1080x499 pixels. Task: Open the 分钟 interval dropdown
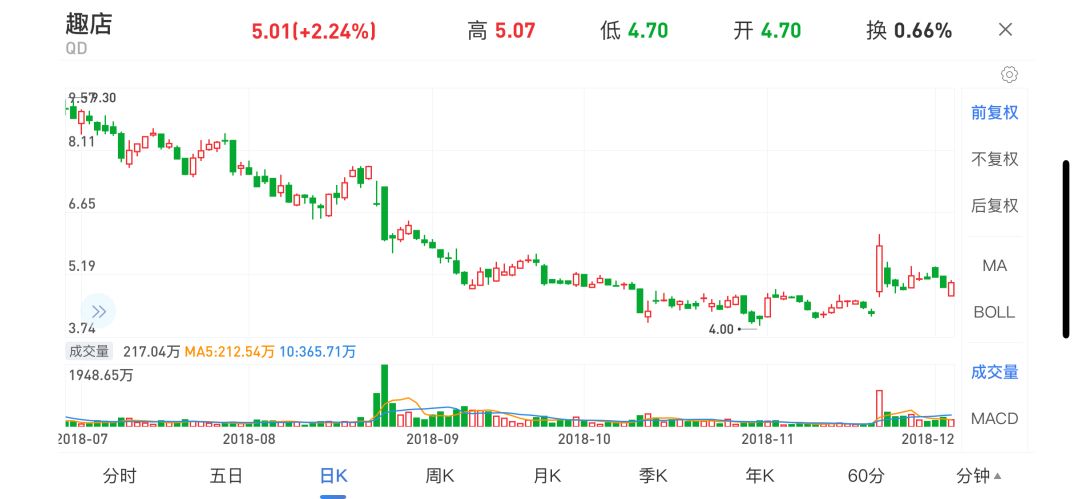[x=978, y=475]
